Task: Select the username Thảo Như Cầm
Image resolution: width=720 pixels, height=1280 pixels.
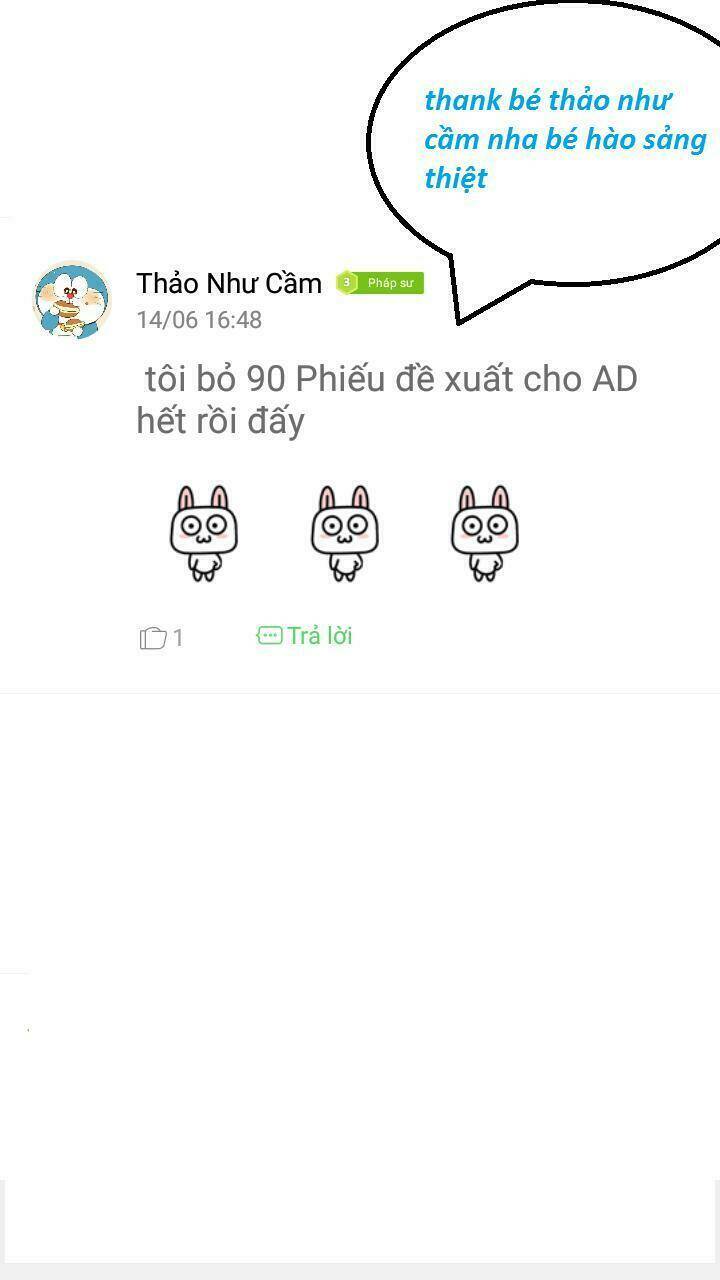Action: pyautogui.click(x=229, y=283)
